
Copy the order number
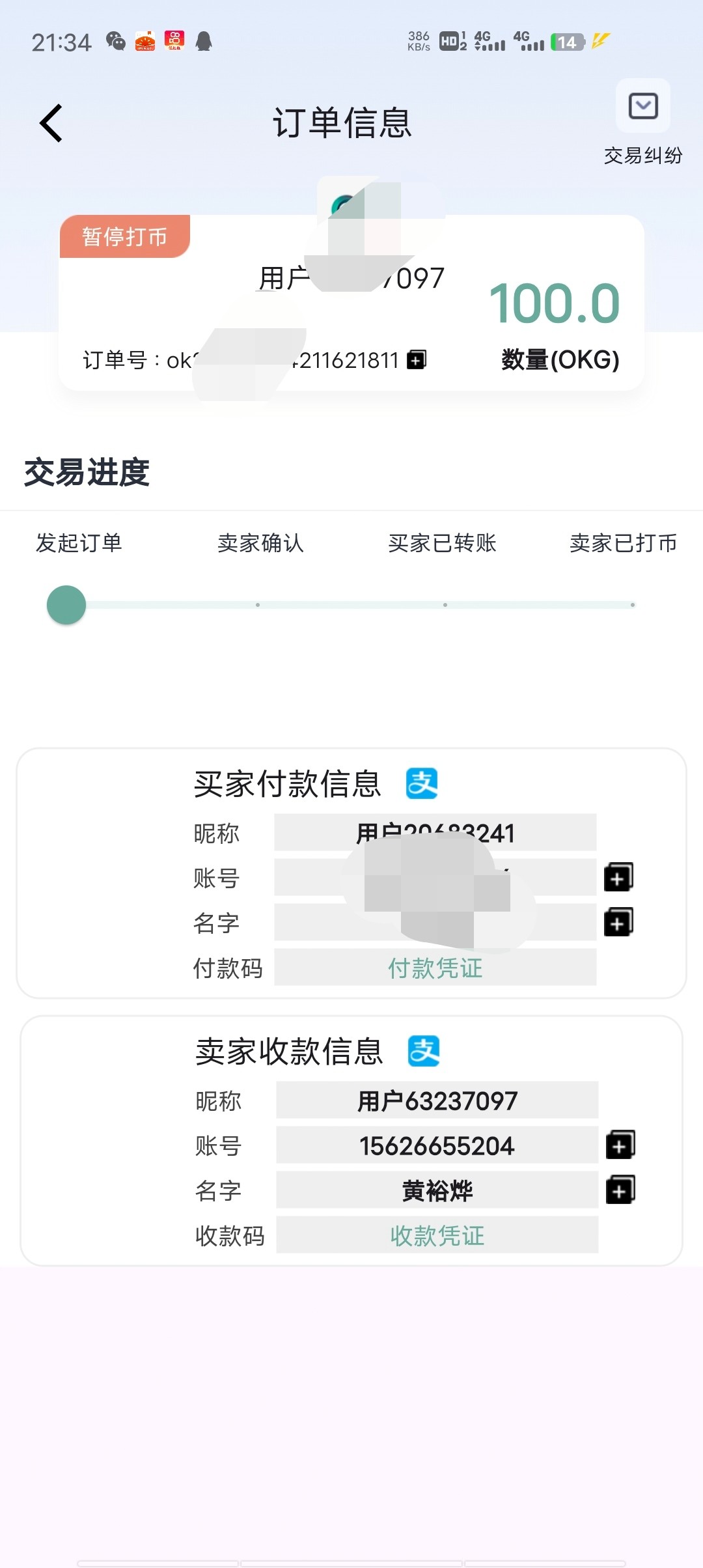click(417, 359)
